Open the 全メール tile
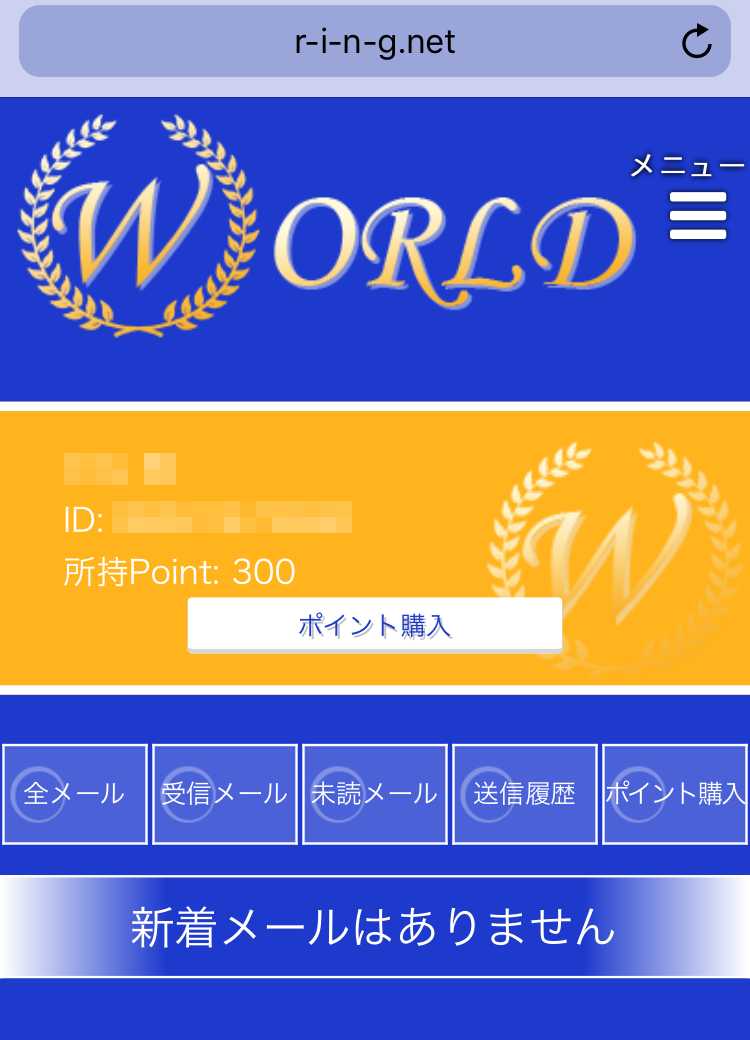Screen dimensions: 750x1040 75,794
